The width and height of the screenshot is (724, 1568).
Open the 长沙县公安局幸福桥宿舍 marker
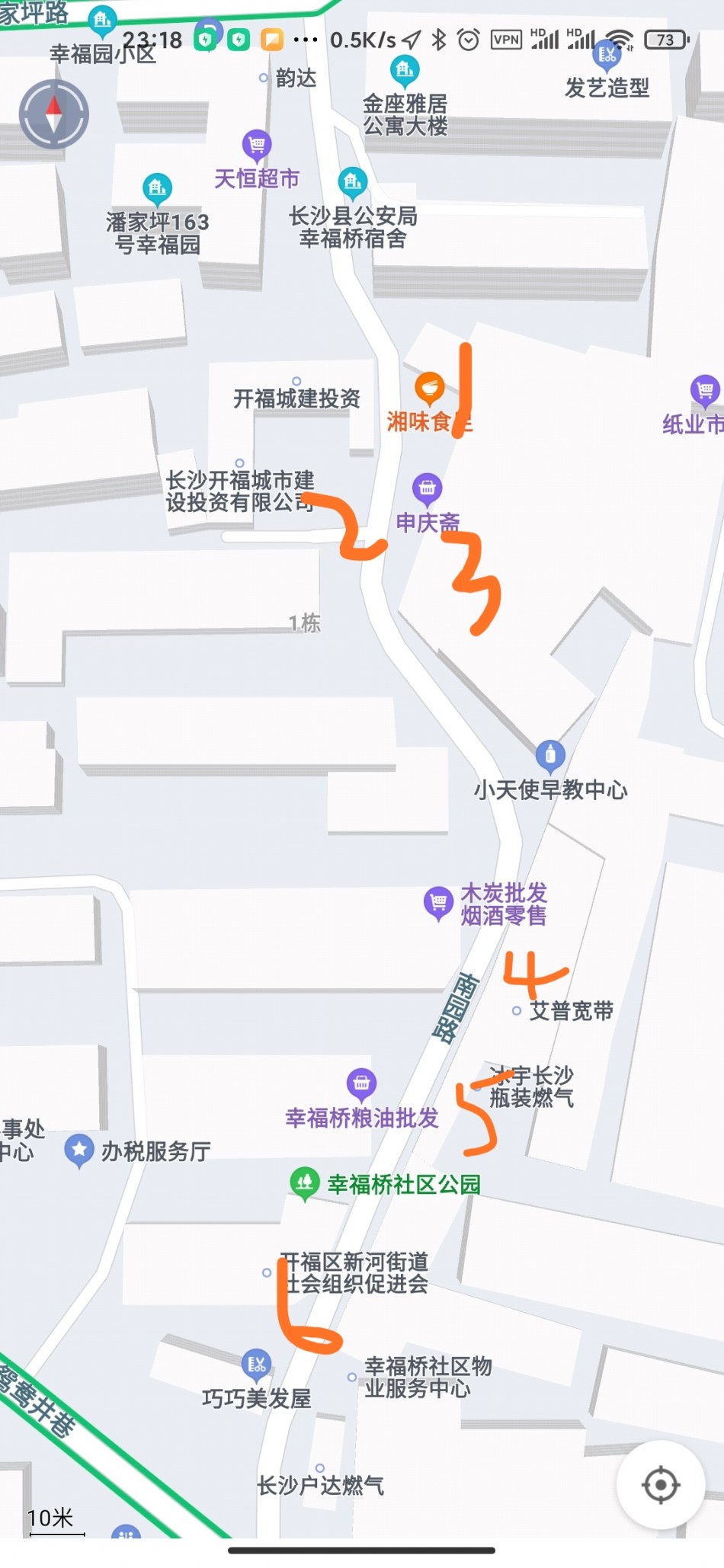[x=352, y=182]
